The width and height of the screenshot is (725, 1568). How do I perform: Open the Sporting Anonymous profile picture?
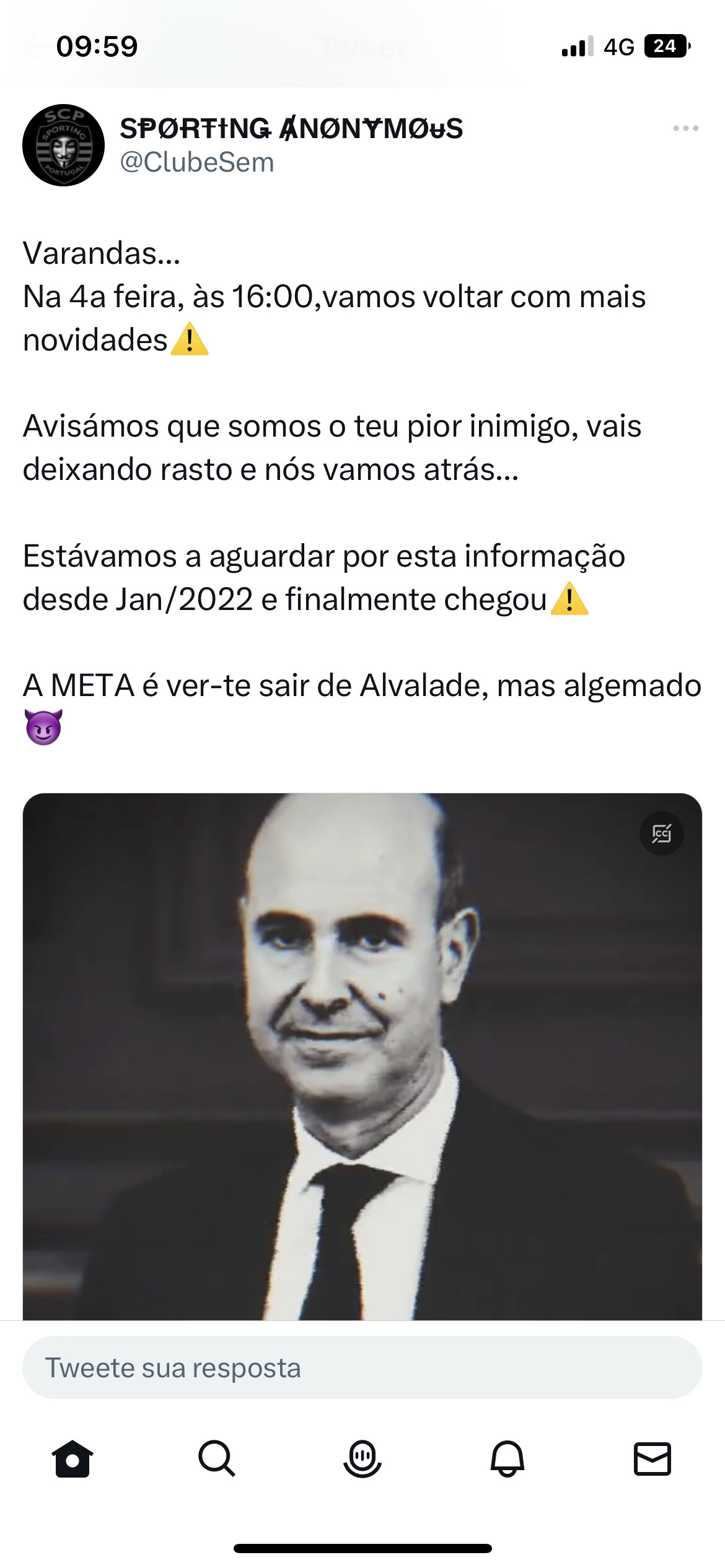(63, 145)
